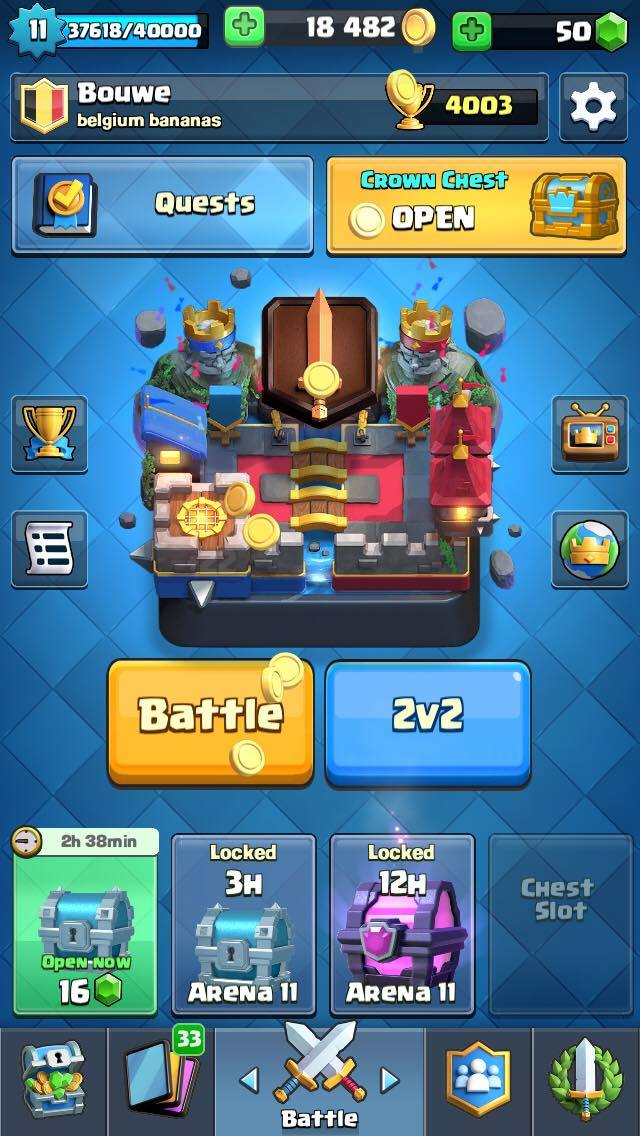Open the unlocking chest now for 16 gems
The image size is (640, 1136).
86,922
